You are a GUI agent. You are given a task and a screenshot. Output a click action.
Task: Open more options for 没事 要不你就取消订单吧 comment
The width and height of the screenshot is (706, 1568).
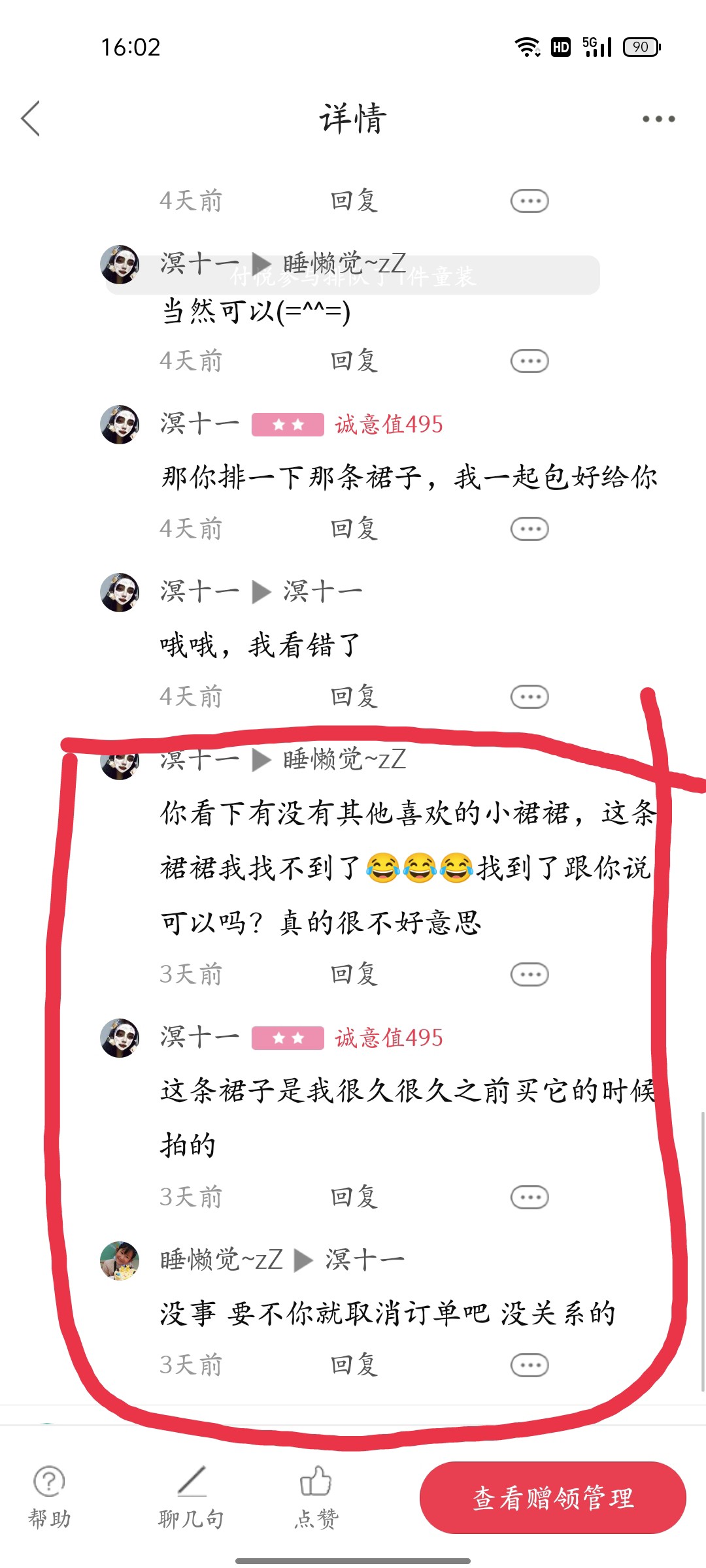click(x=529, y=1365)
